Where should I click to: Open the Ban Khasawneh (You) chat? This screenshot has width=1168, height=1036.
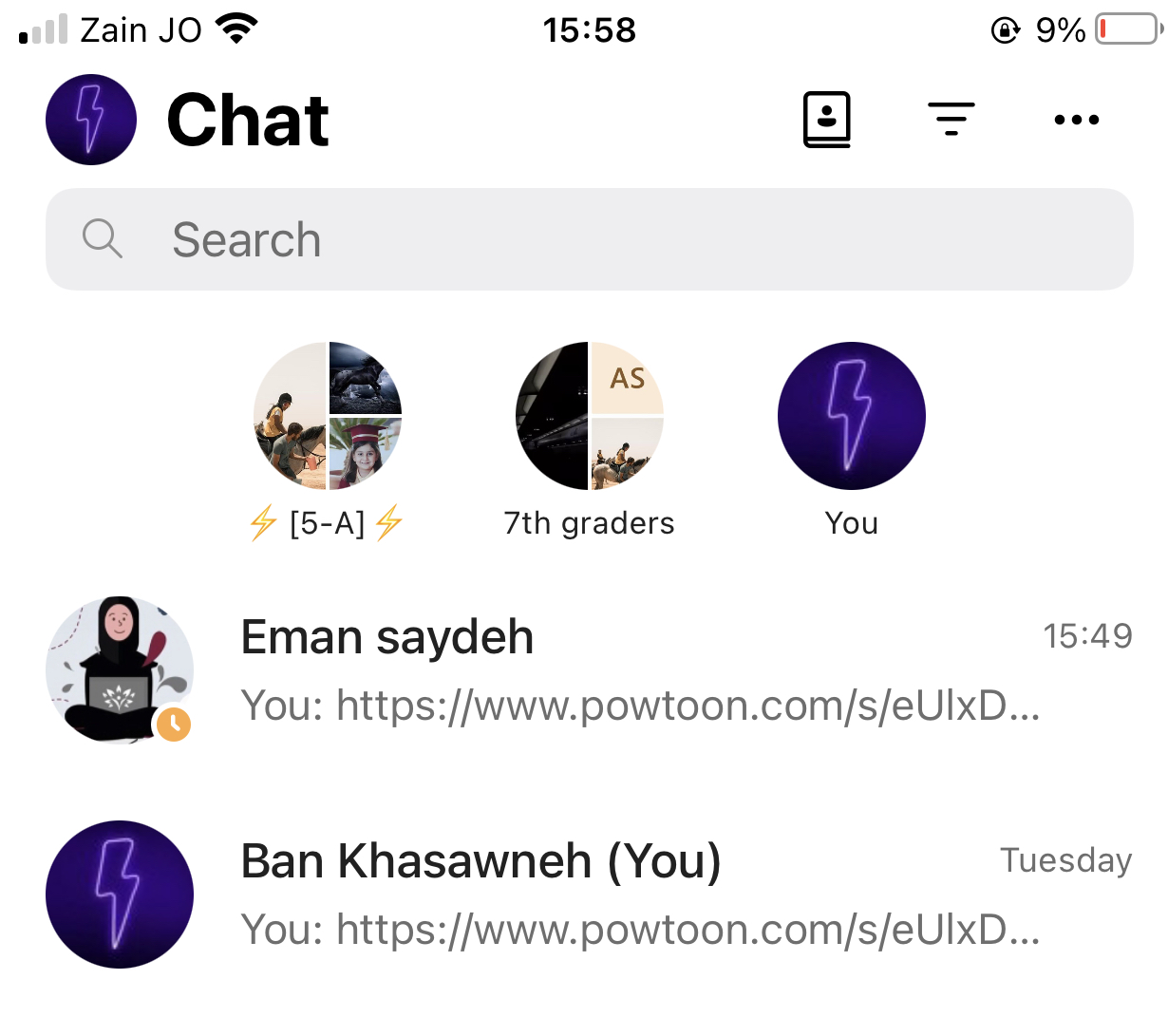[589, 895]
